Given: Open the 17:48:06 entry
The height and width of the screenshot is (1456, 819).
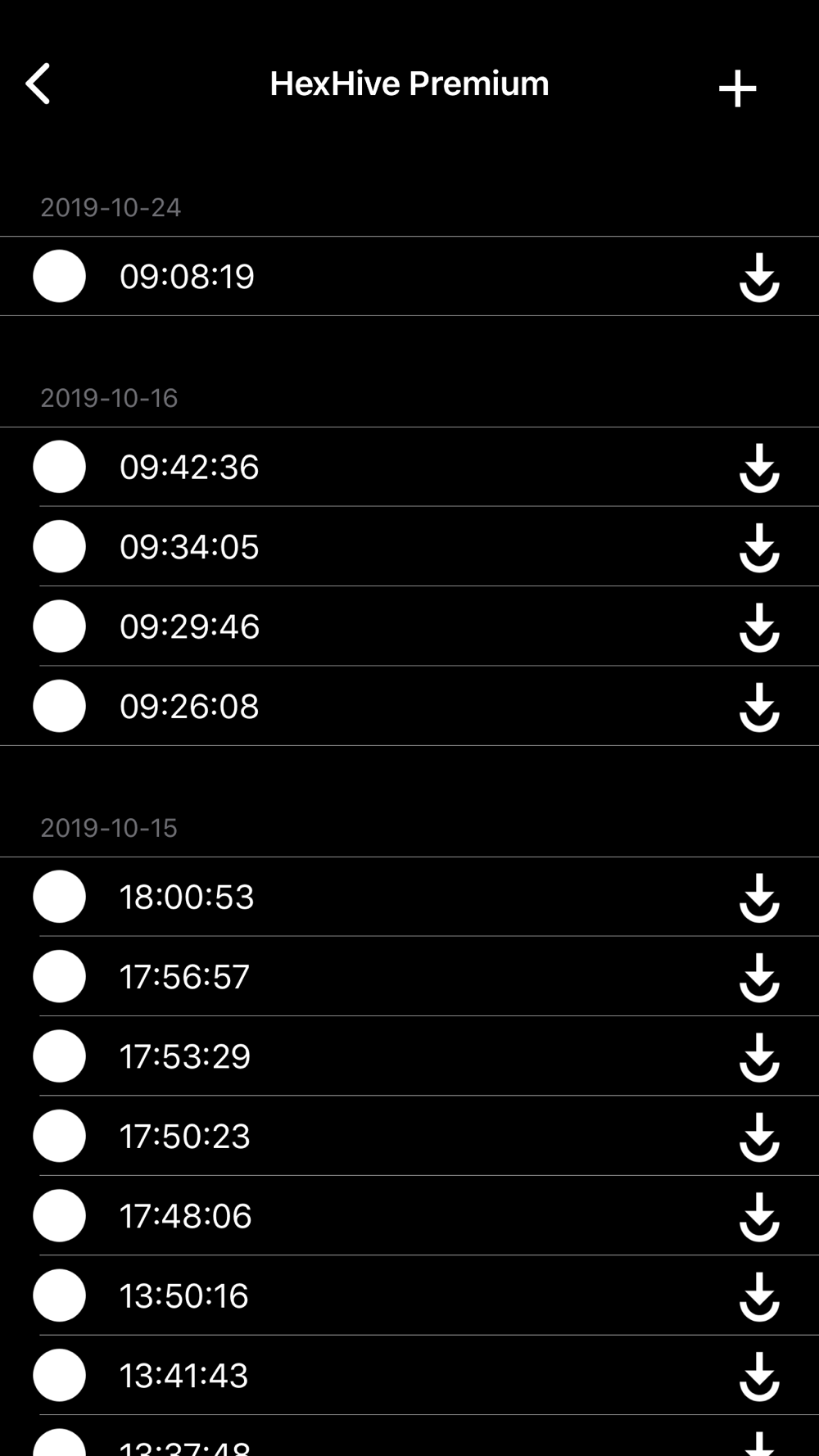Looking at the screenshot, I should [x=409, y=1216].
